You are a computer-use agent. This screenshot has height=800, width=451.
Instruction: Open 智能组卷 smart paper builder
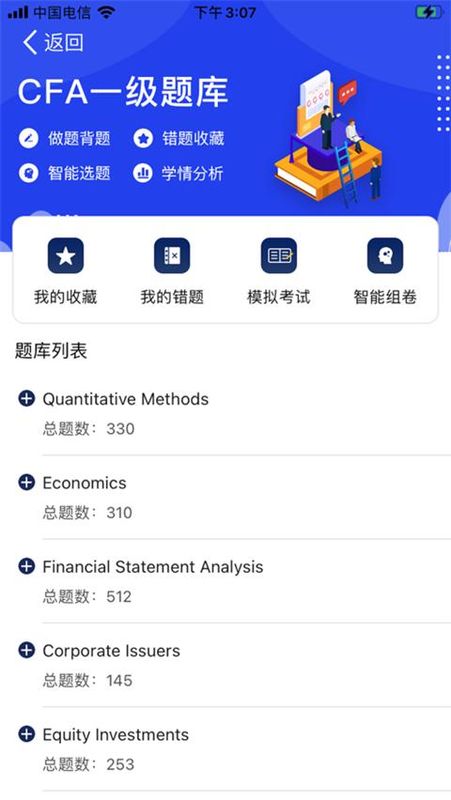tap(385, 271)
